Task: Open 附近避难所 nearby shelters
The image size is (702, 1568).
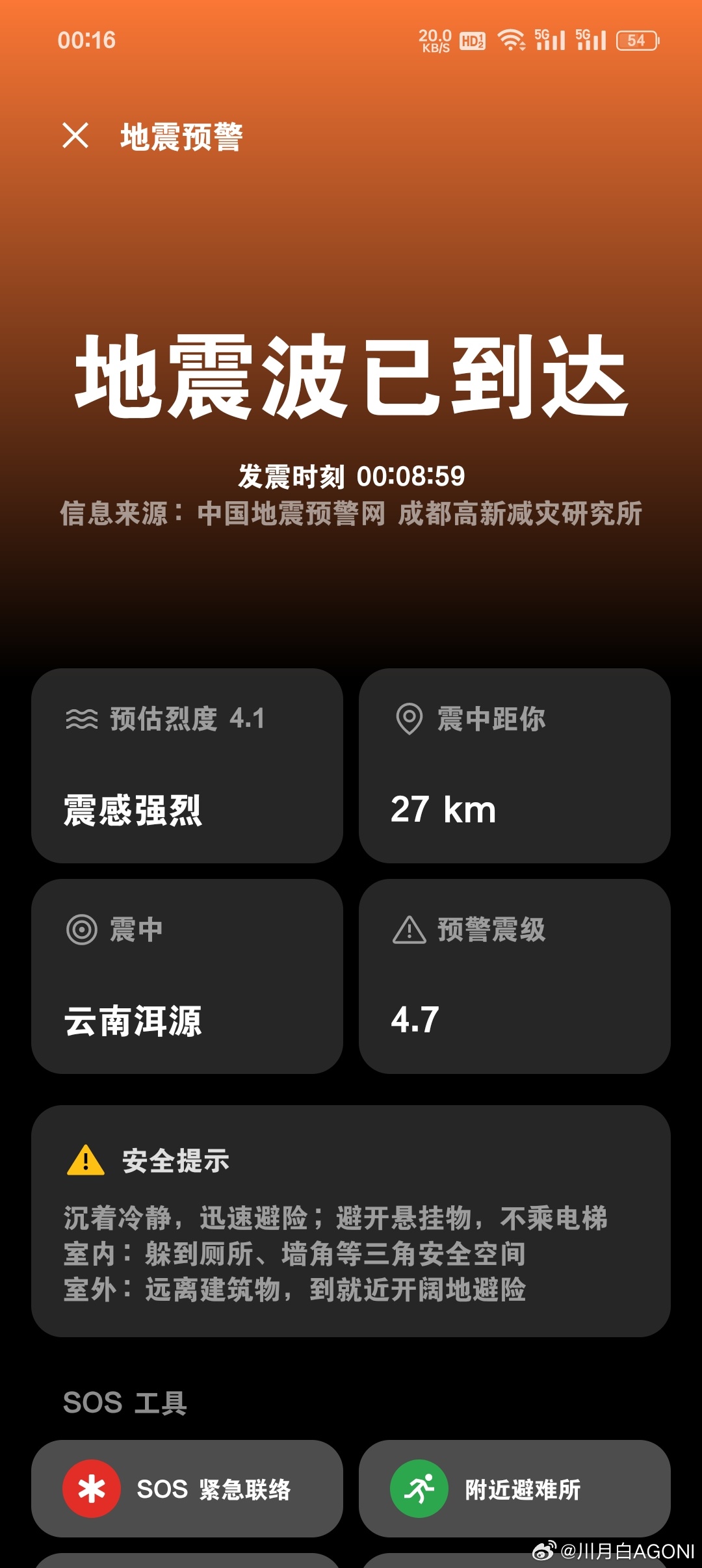Action: (x=515, y=1488)
